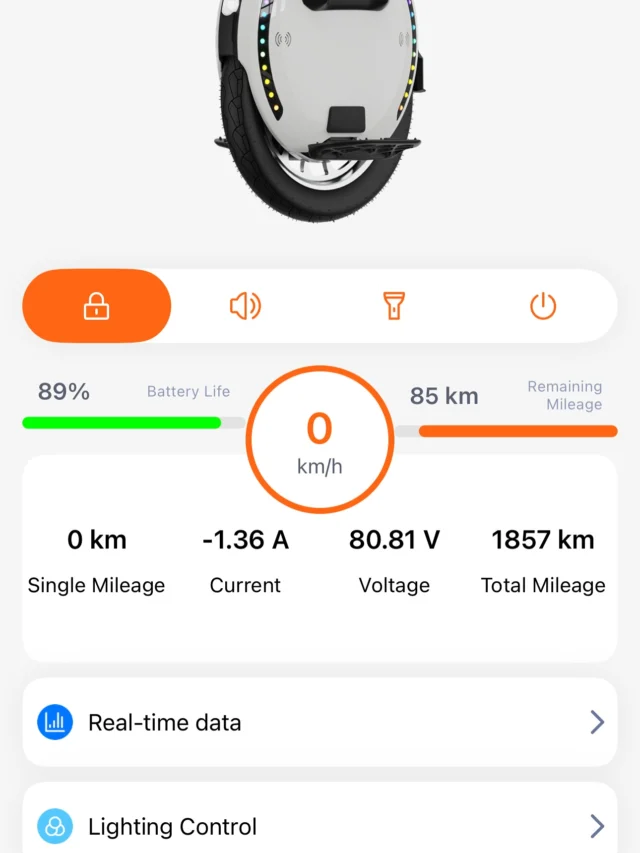Image resolution: width=640 pixels, height=853 pixels.
Task: Sound the horn with the speaker icon
Action: pos(245,306)
